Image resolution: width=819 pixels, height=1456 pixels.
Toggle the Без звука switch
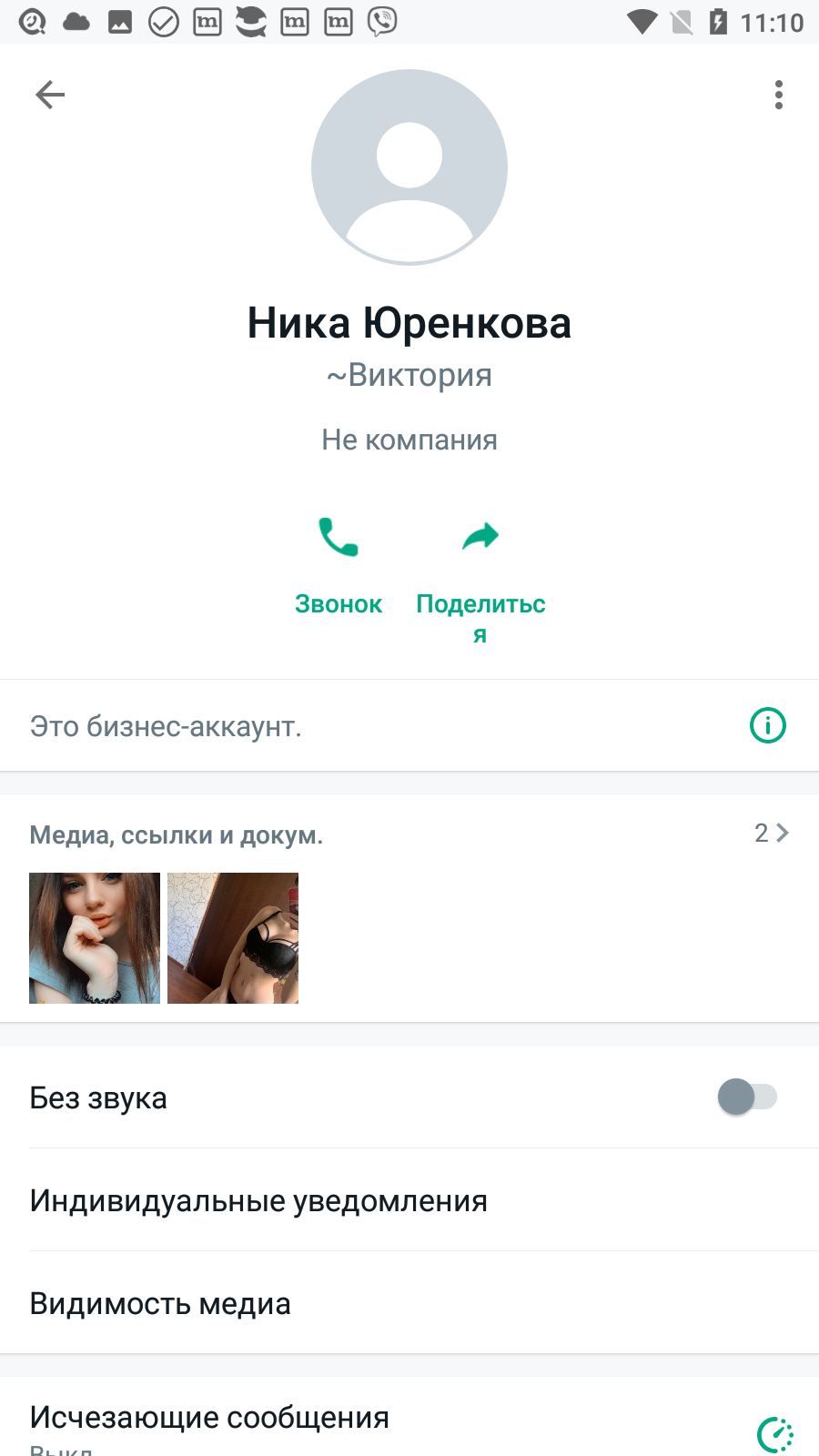(747, 1097)
